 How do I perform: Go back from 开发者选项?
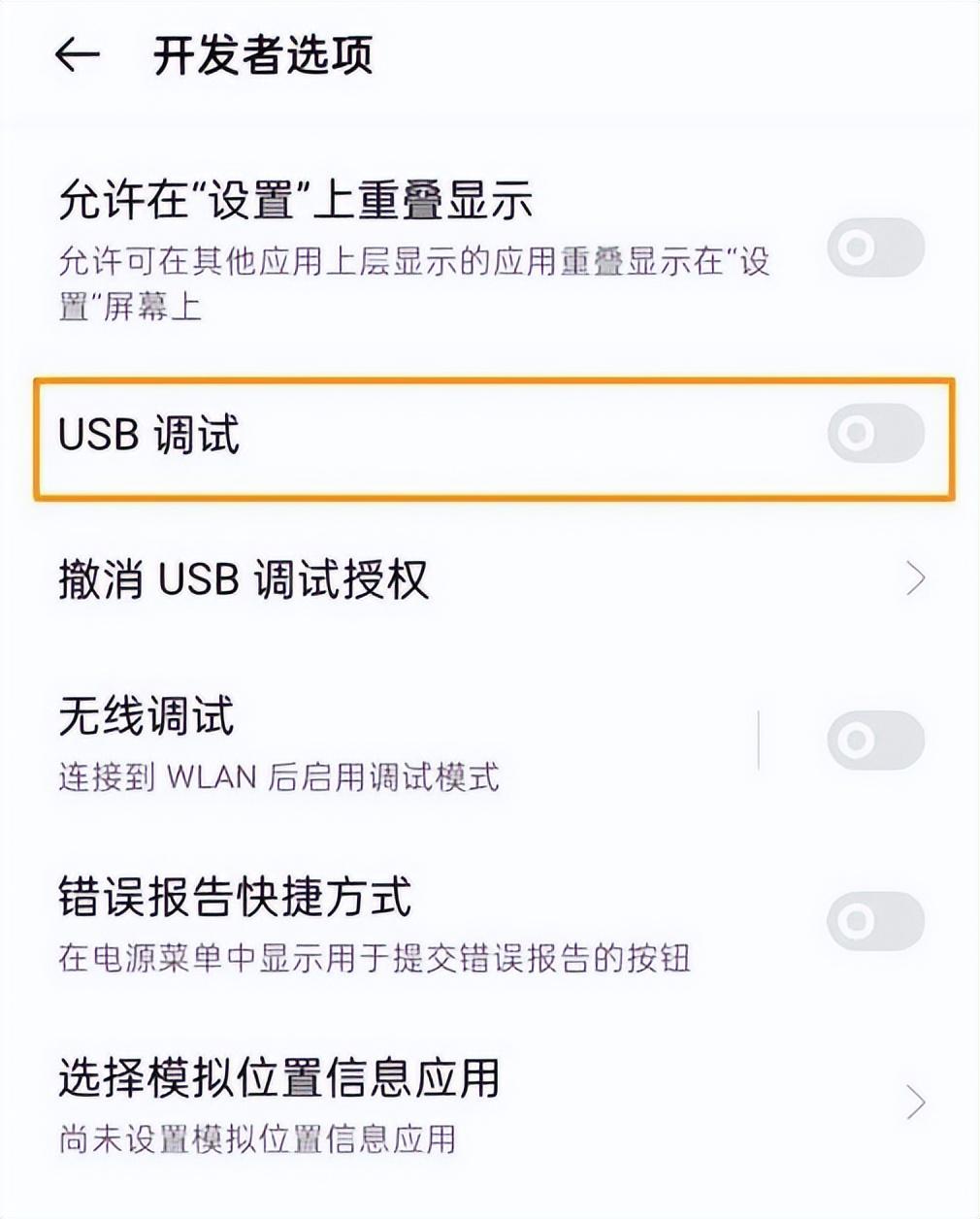coord(78,55)
